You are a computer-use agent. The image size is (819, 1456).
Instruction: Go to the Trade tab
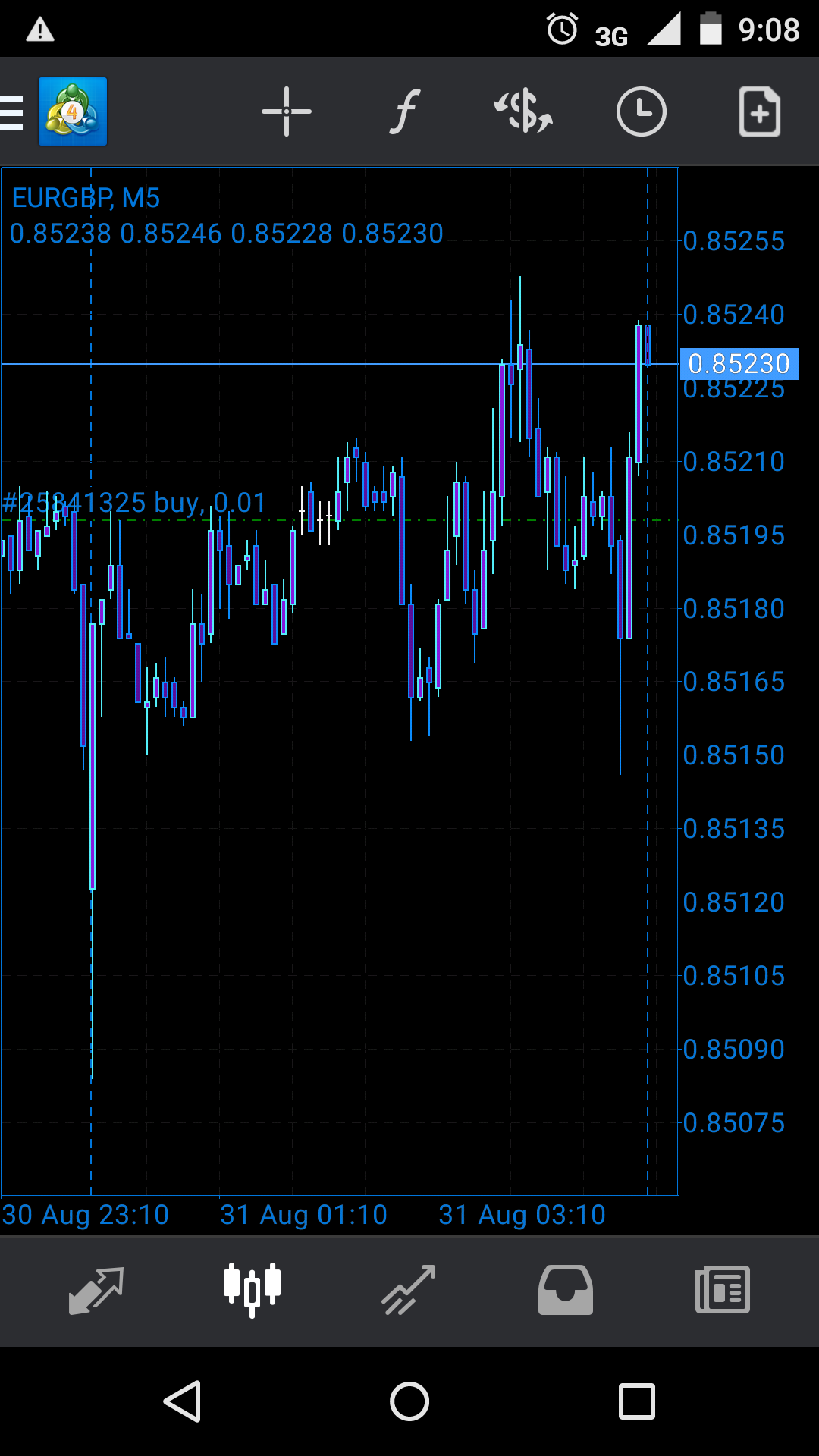pos(409,1291)
